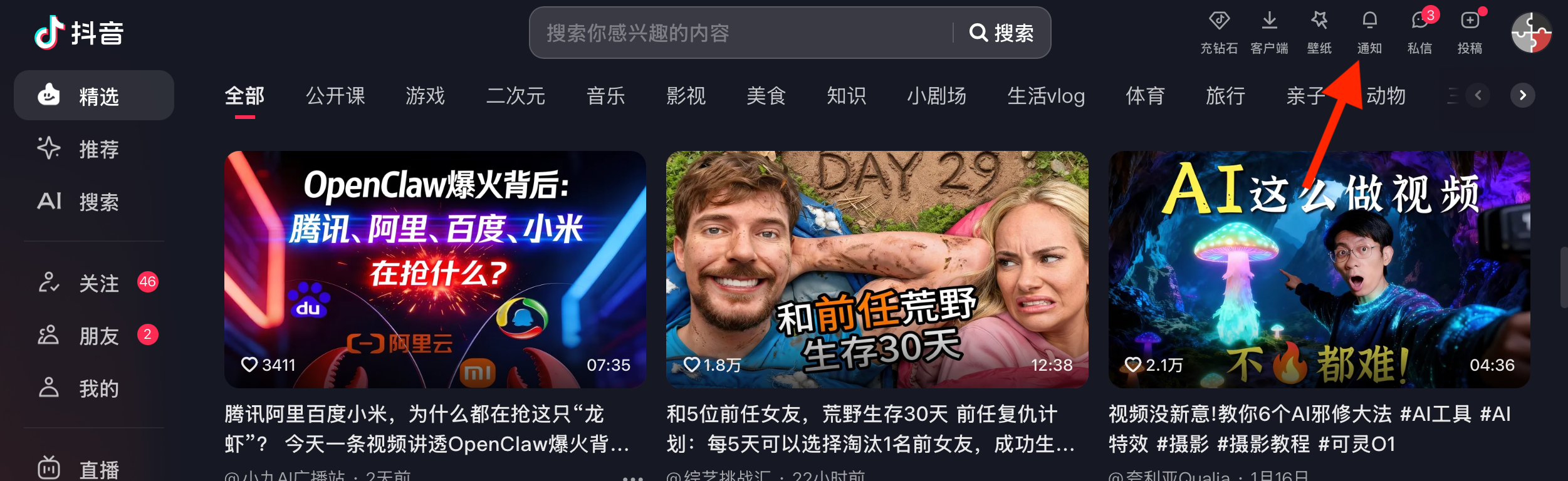The height and width of the screenshot is (481, 1568).
Task: Switch to 游戏 category tab
Action: (425, 96)
